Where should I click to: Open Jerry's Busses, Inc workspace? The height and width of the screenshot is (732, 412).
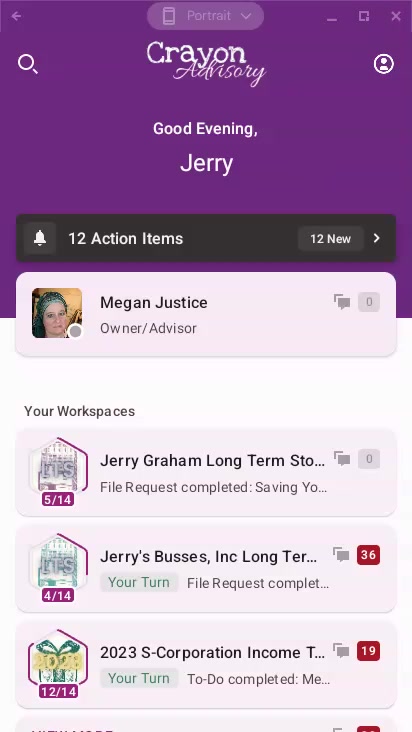[206, 569]
